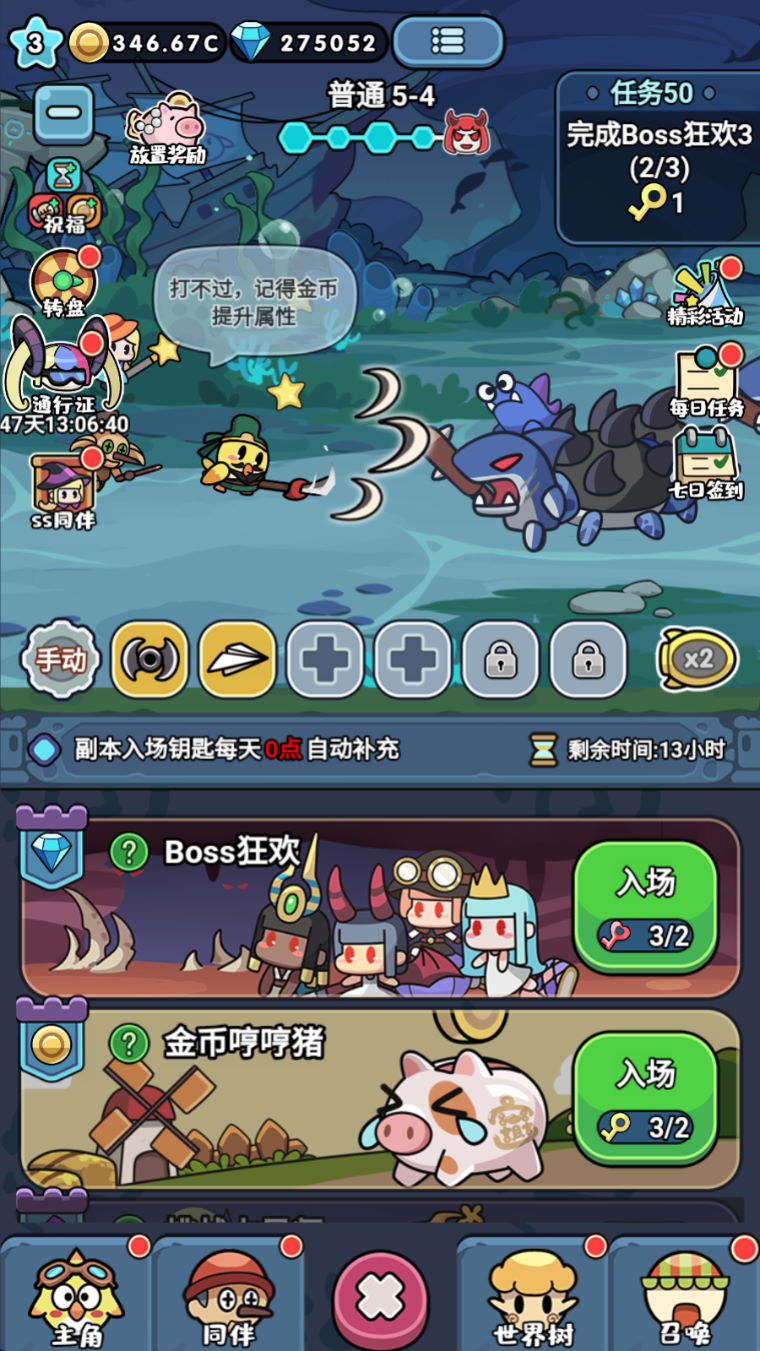Open 精彩活动 events
This screenshot has height=1351, width=760.
pyautogui.click(x=705, y=293)
